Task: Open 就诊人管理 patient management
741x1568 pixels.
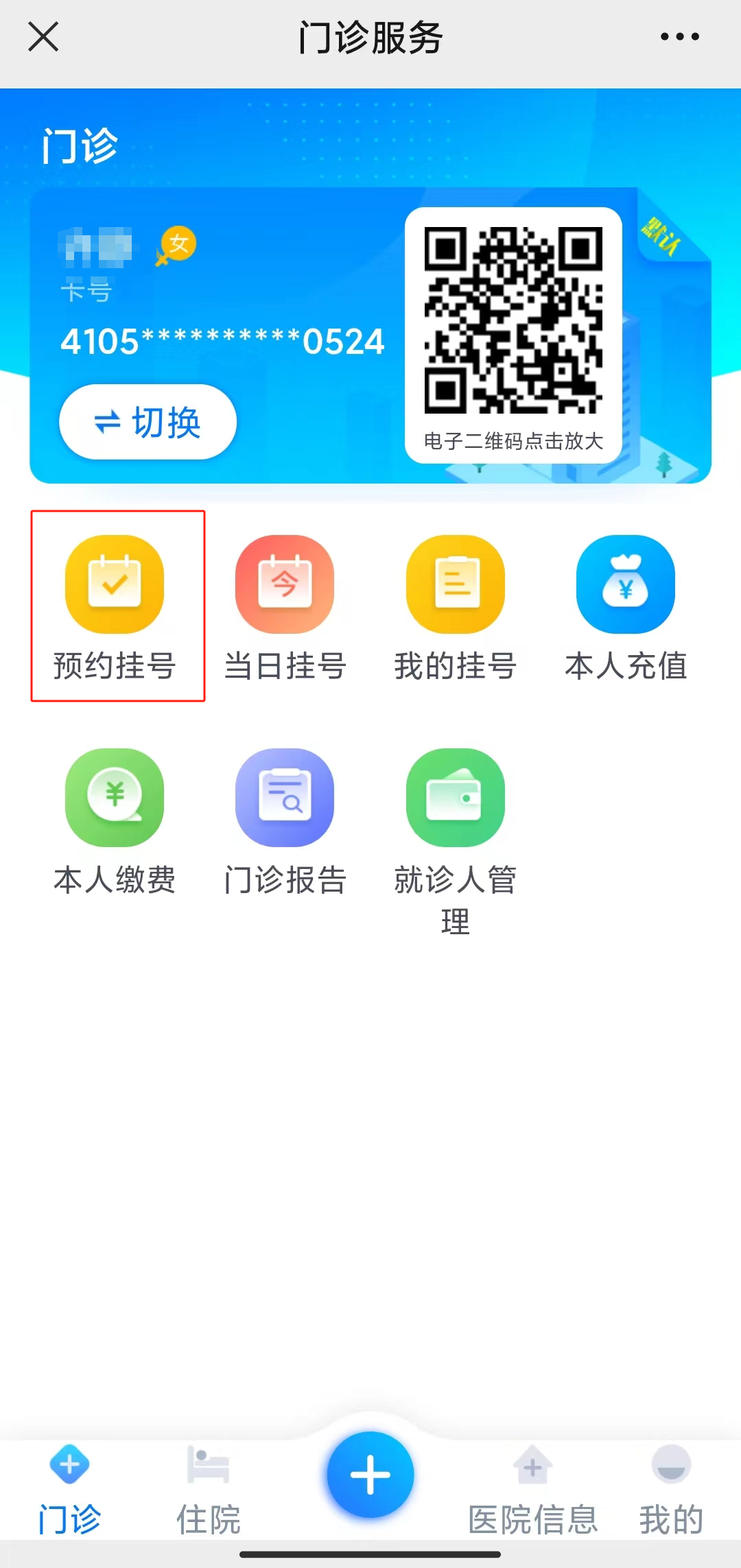Action: [456, 798]
